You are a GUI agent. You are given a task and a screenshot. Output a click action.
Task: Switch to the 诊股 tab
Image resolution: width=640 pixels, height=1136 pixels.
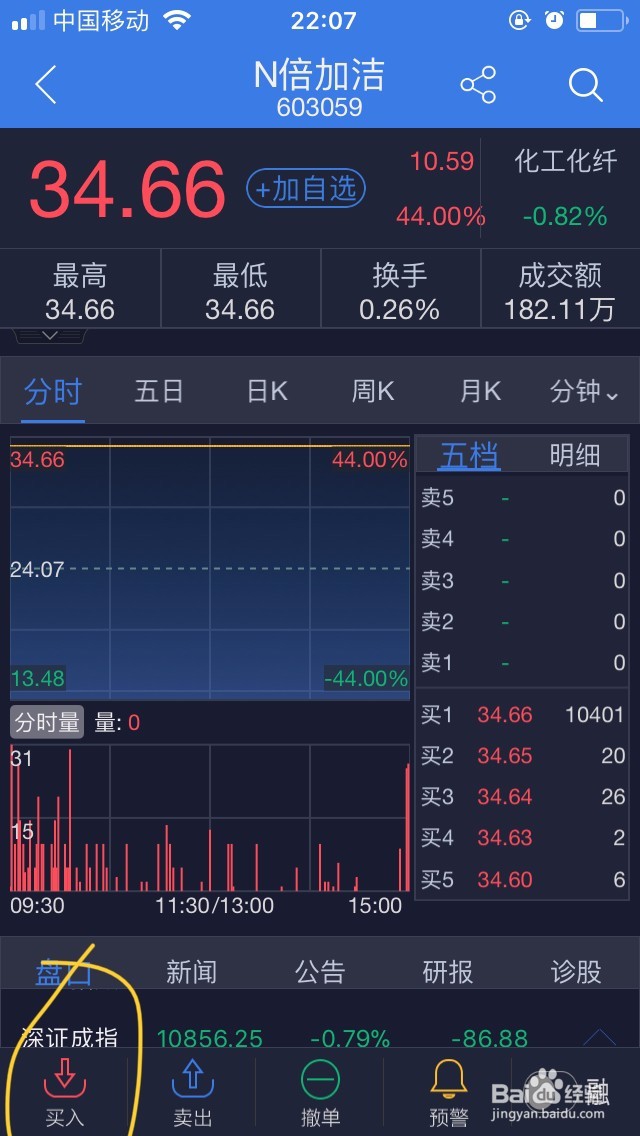pyautogui.click(x=576, y=972)
